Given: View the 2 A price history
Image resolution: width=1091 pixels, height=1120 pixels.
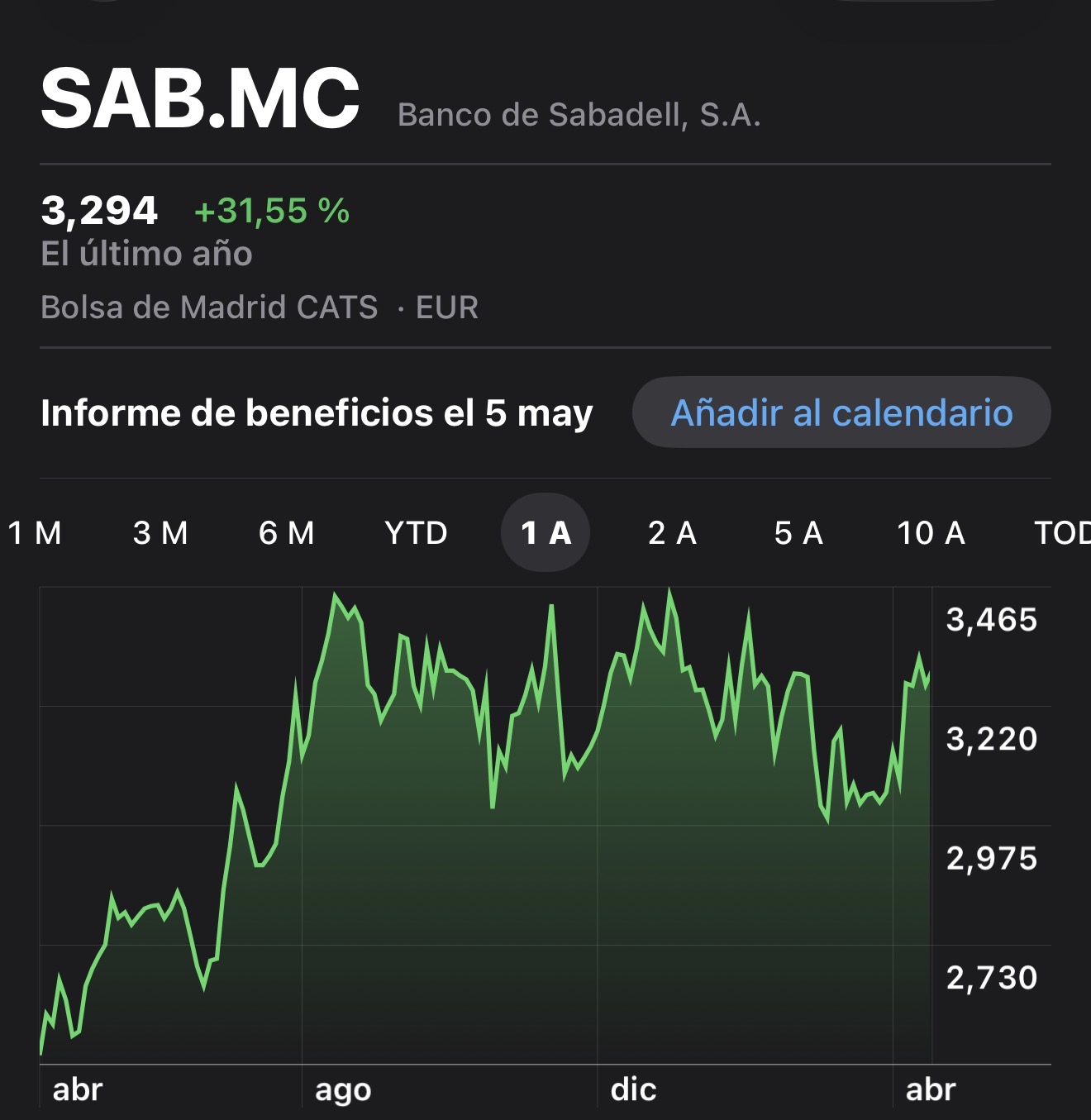Looking at the screenshot, I should coord(672,533).
